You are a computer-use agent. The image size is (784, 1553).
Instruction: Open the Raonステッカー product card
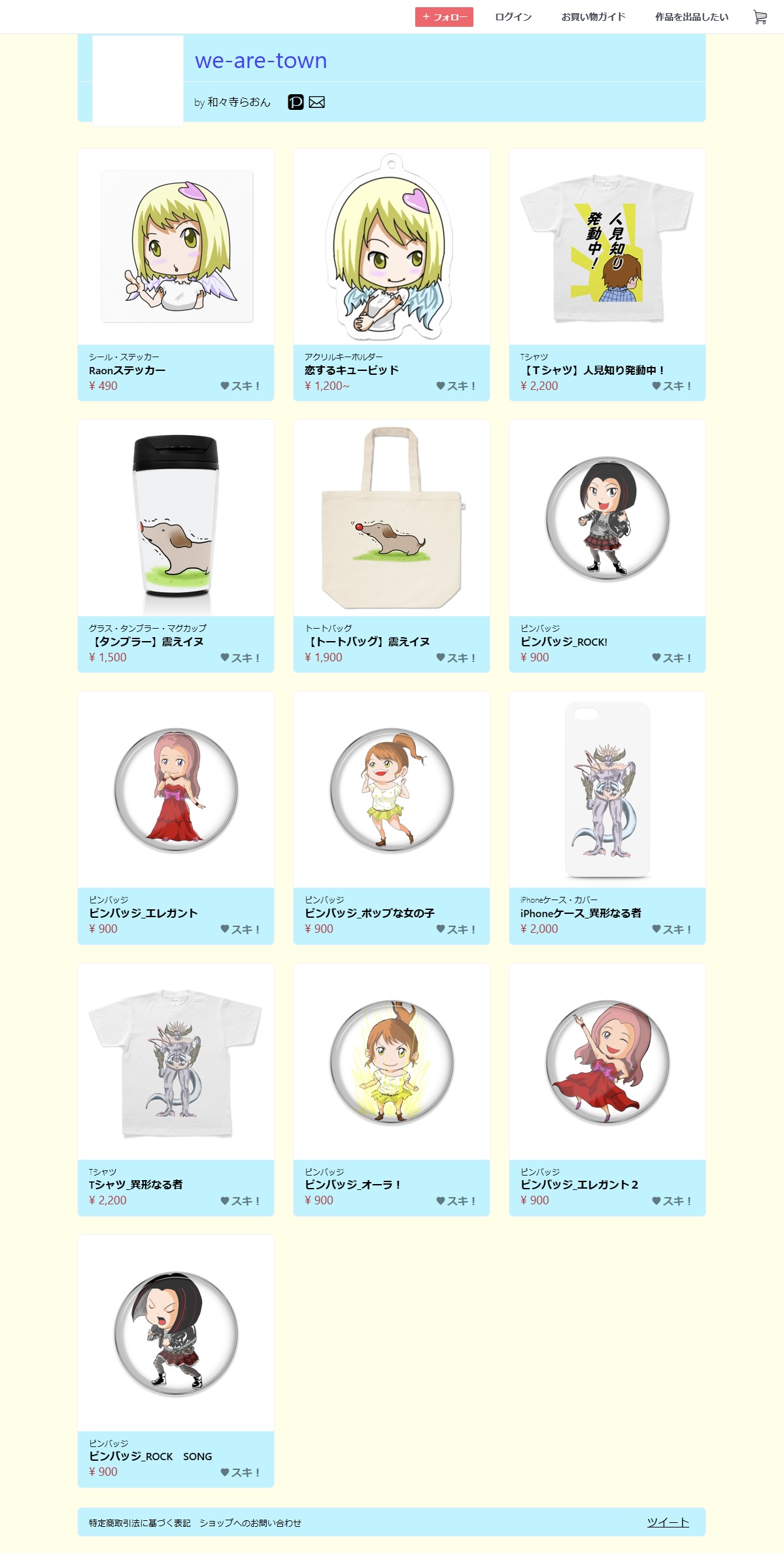175,247
